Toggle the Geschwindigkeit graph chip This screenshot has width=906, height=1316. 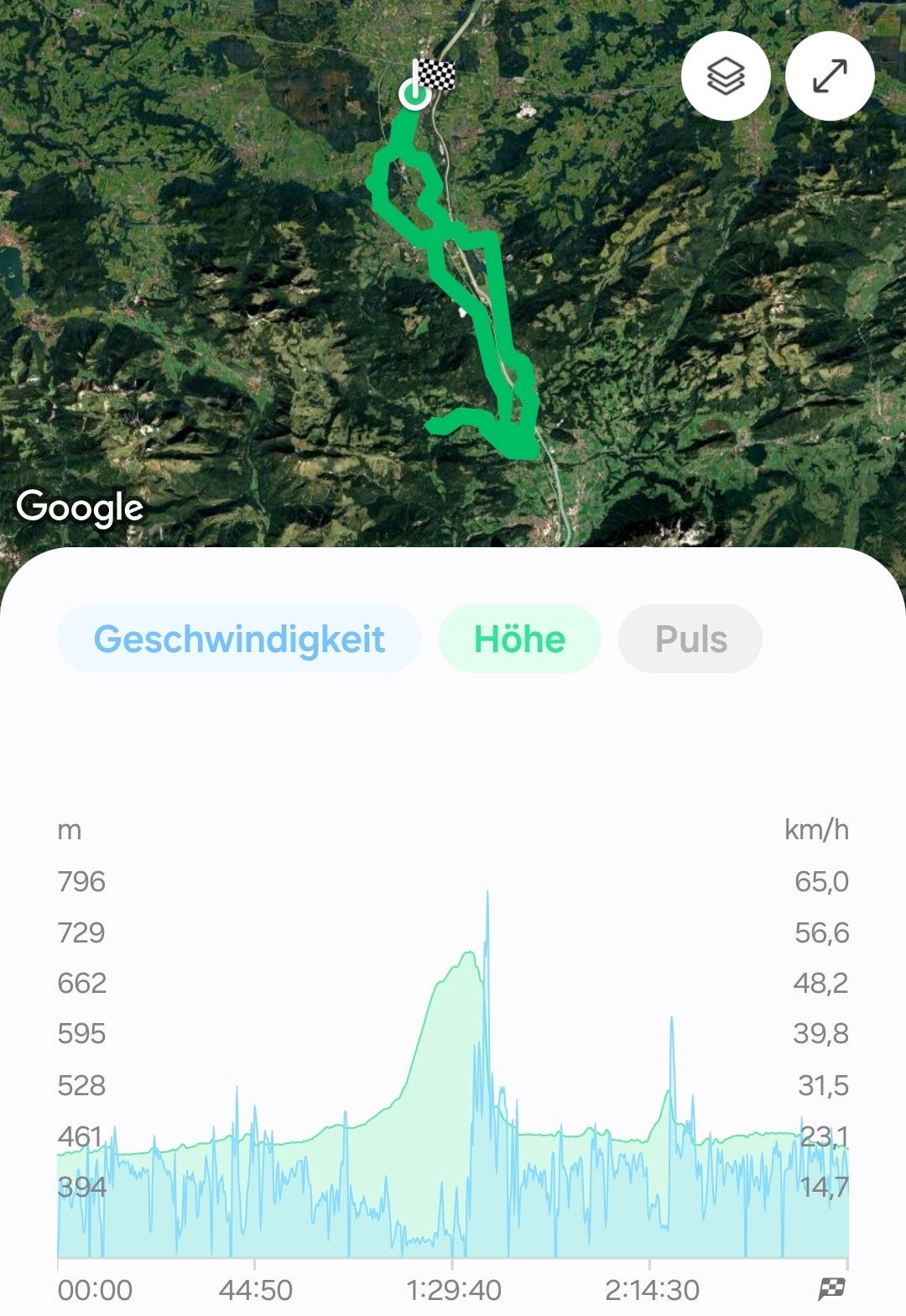[239, 639]
